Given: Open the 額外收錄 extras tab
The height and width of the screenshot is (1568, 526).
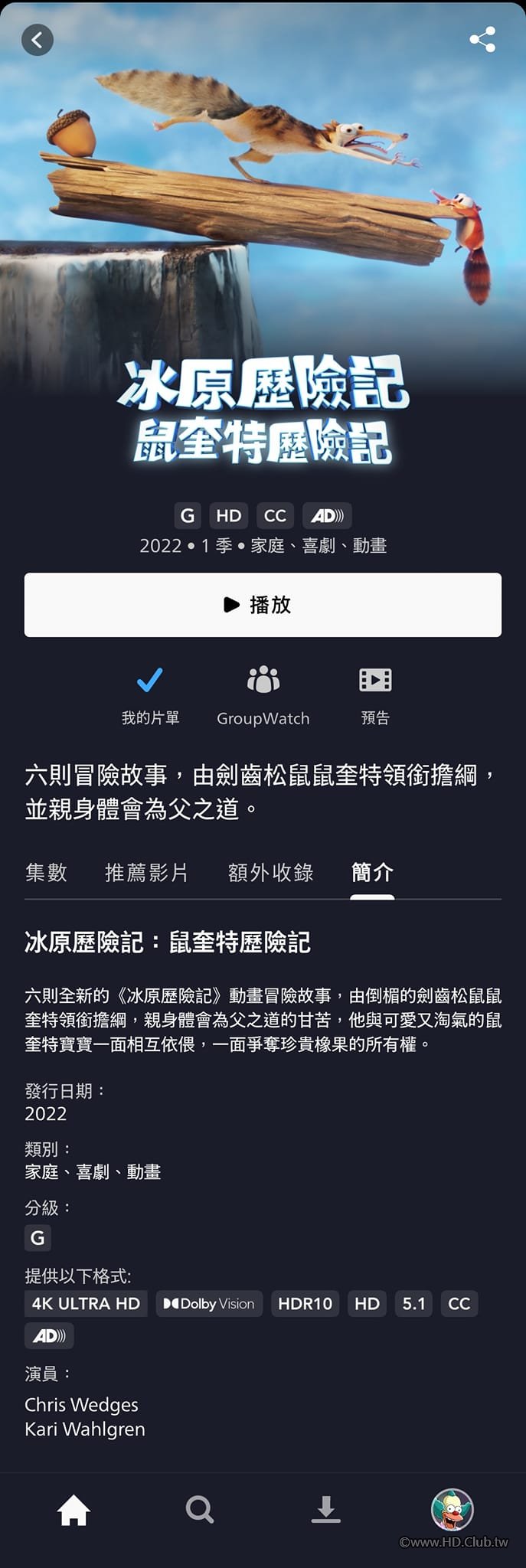Looking at the screenshot, I should pyautogui.click(x=271, y=872).
